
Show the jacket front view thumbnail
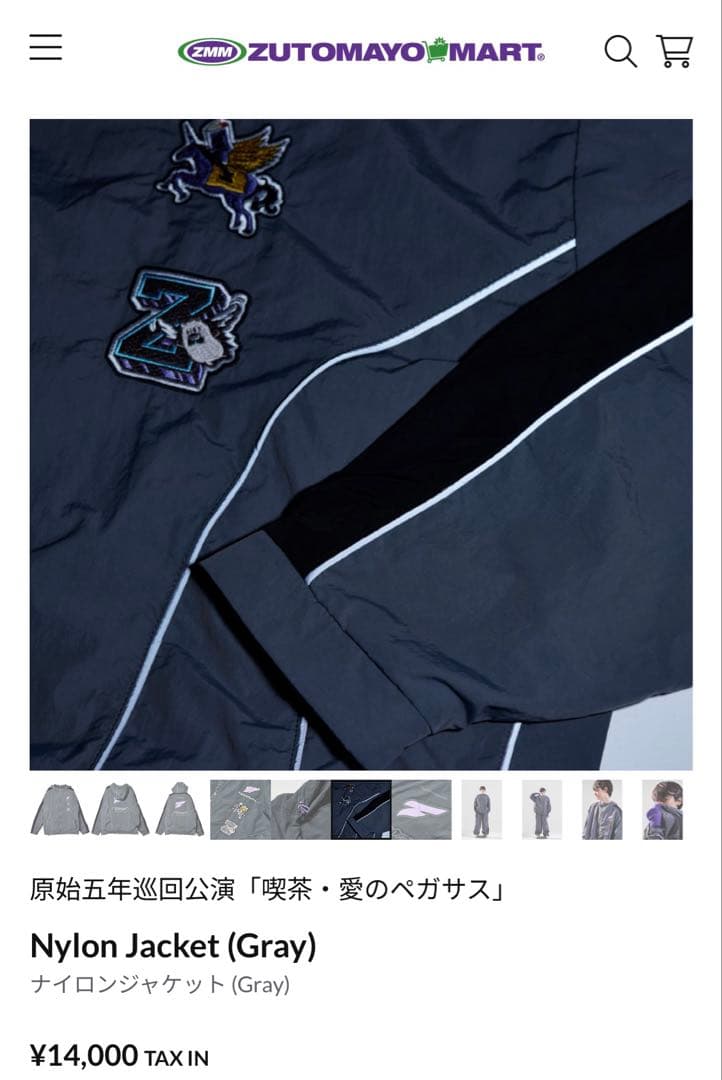coord(59,810)
